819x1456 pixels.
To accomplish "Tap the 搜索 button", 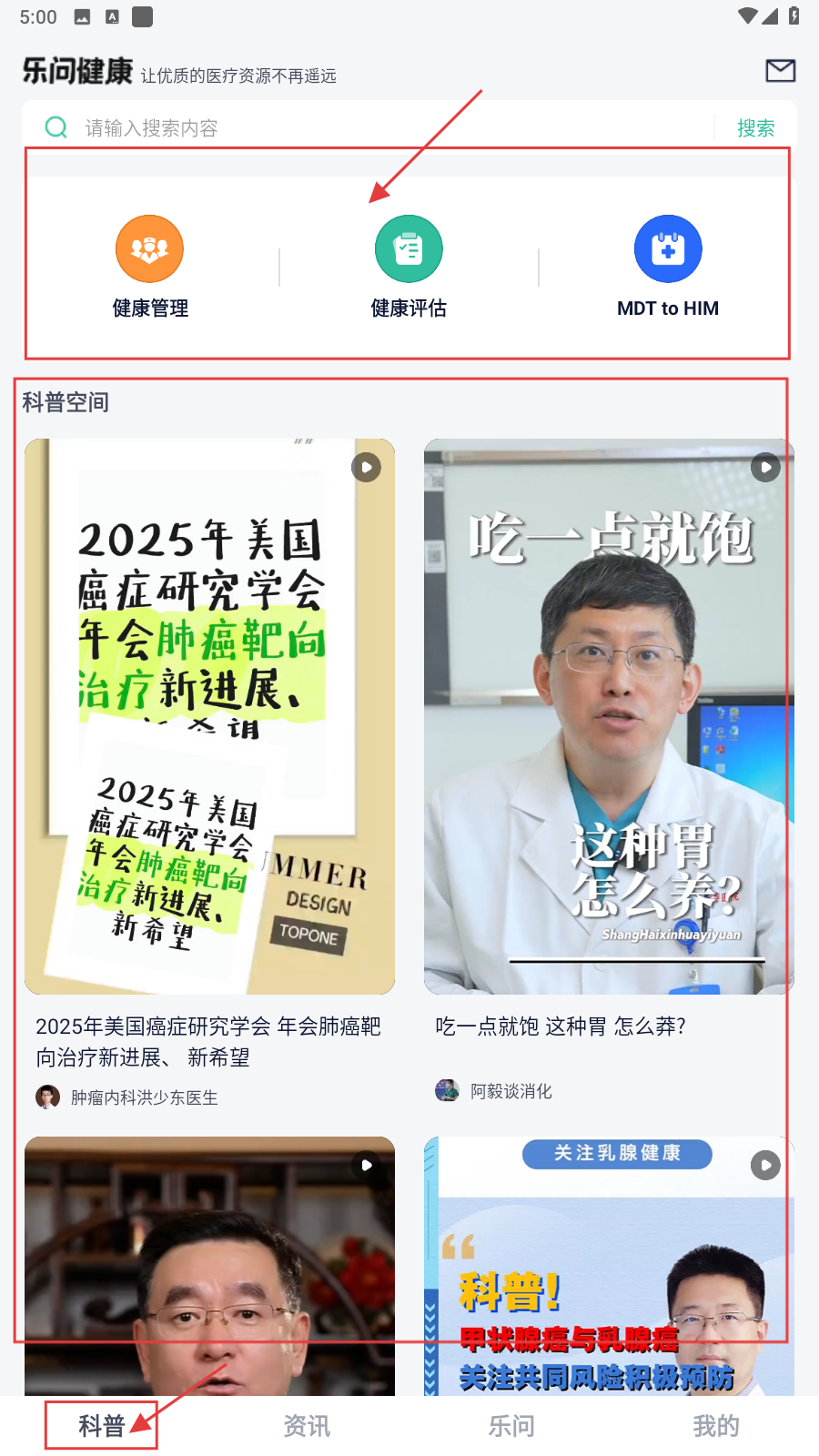I will tap(755, 128).
